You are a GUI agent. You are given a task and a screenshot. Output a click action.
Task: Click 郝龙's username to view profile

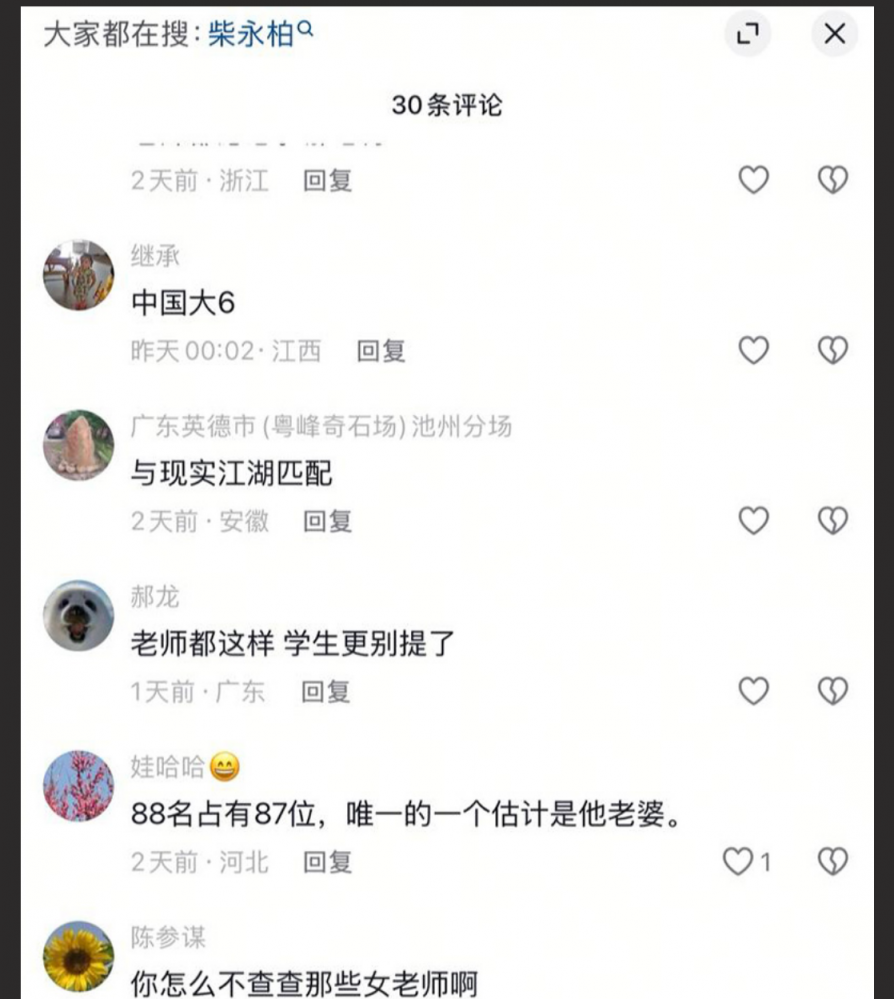154,598
